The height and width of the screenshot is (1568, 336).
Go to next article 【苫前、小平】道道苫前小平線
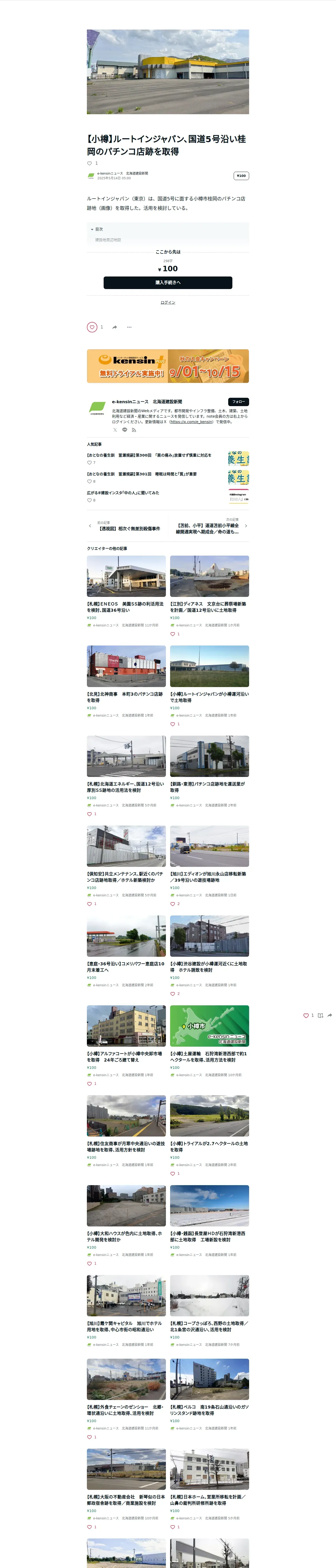(x=207, y=528)
